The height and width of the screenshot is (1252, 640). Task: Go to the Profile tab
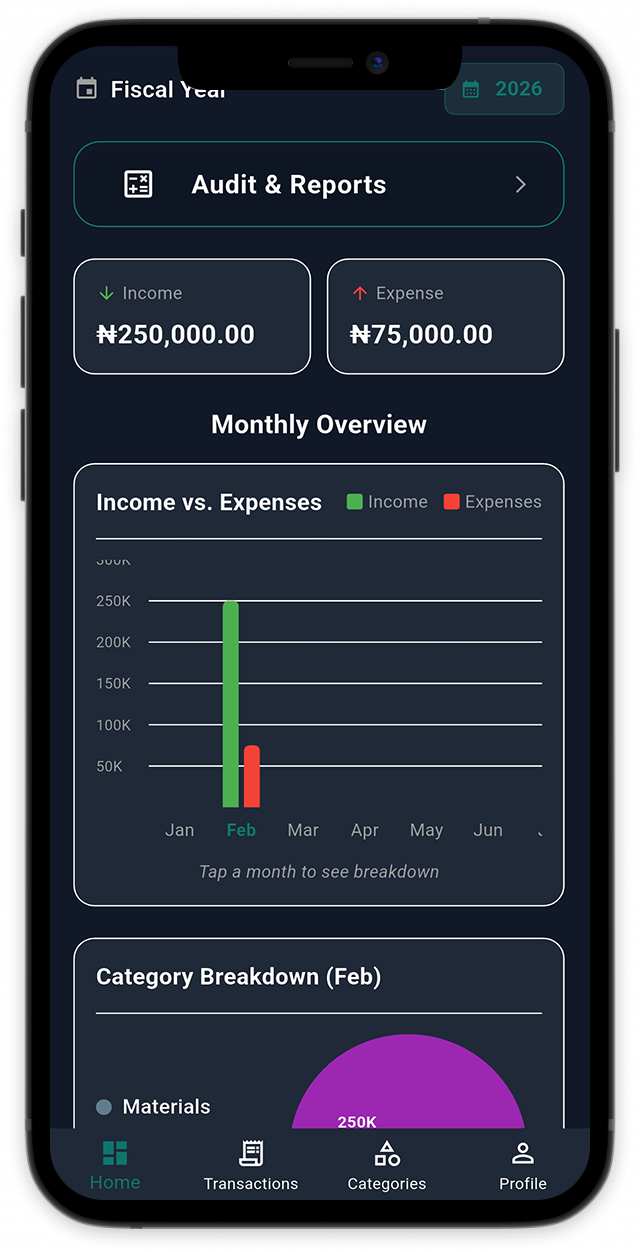[523, 1167]
